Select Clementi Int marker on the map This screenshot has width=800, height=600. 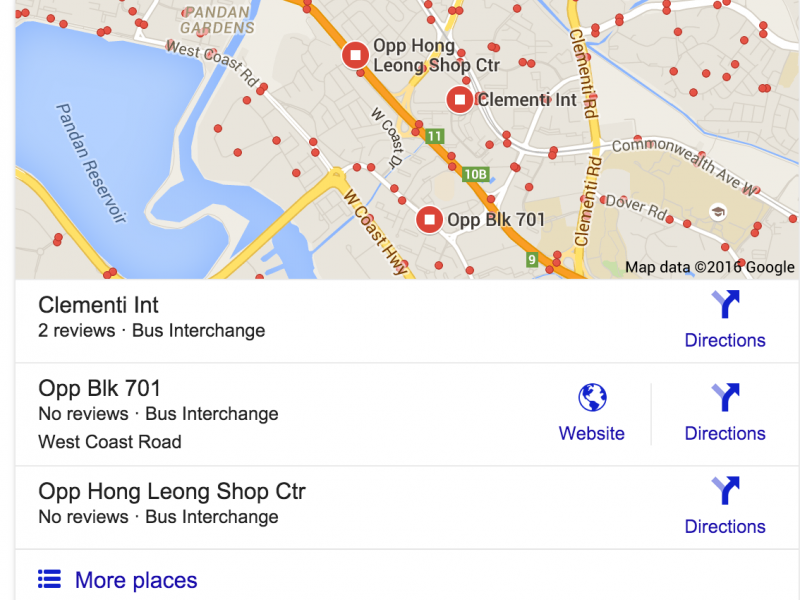tap(459, 100)
